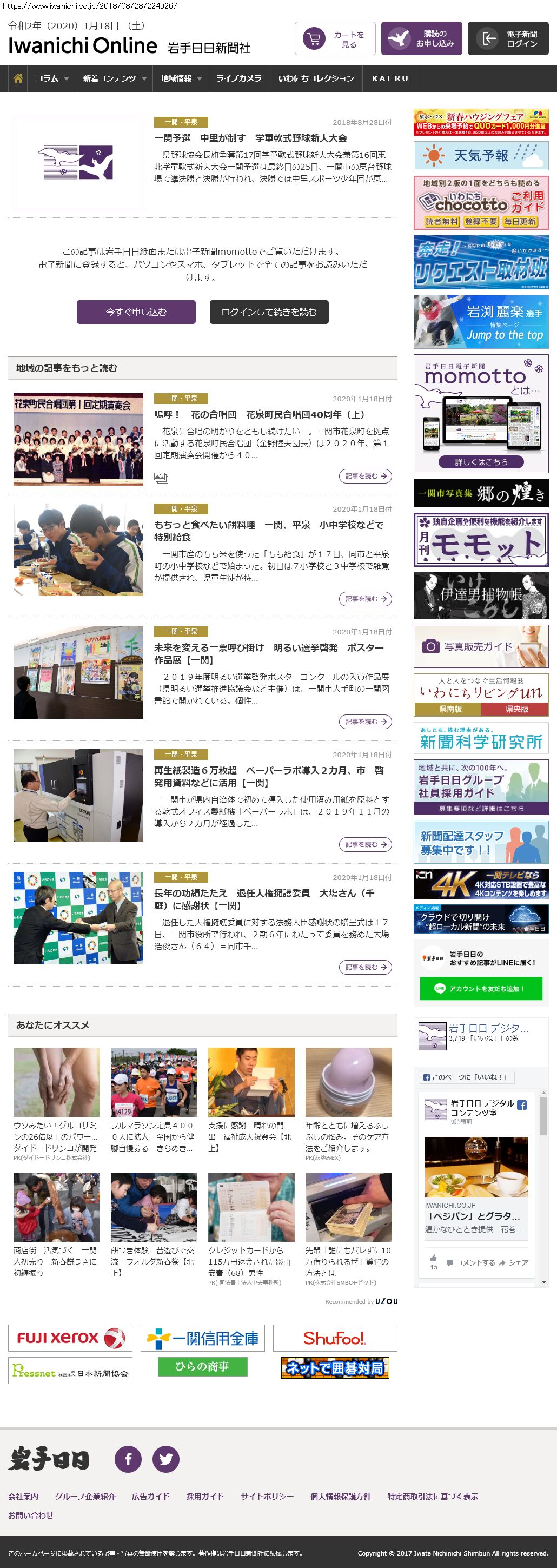Tap 今すぐ申し込む button
Image resolution: width=557 pixels, height=1568 pixels.
tap(136, 312)
